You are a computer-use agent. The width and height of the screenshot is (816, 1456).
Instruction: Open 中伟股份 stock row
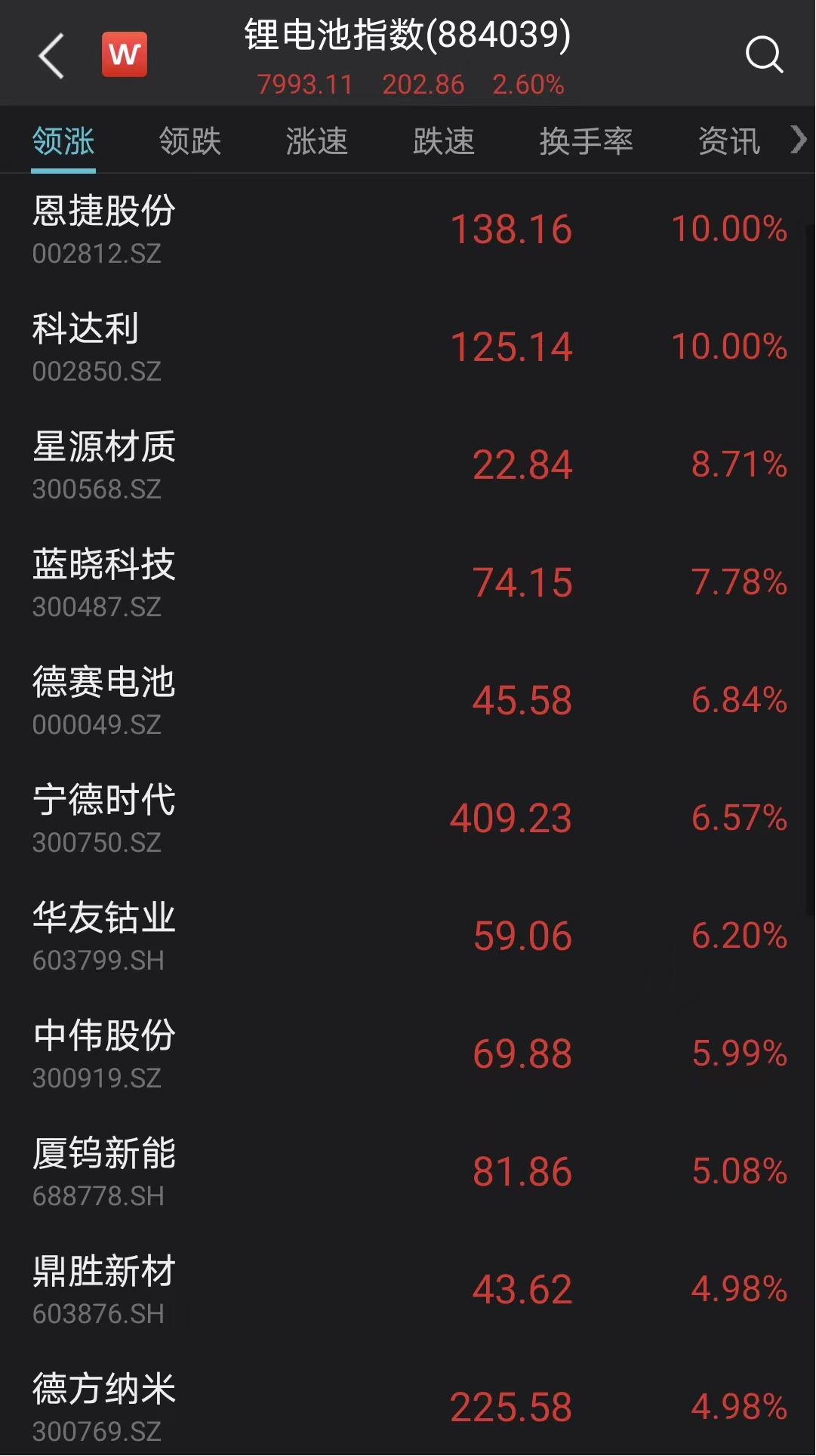click(x=408, y=1055)
